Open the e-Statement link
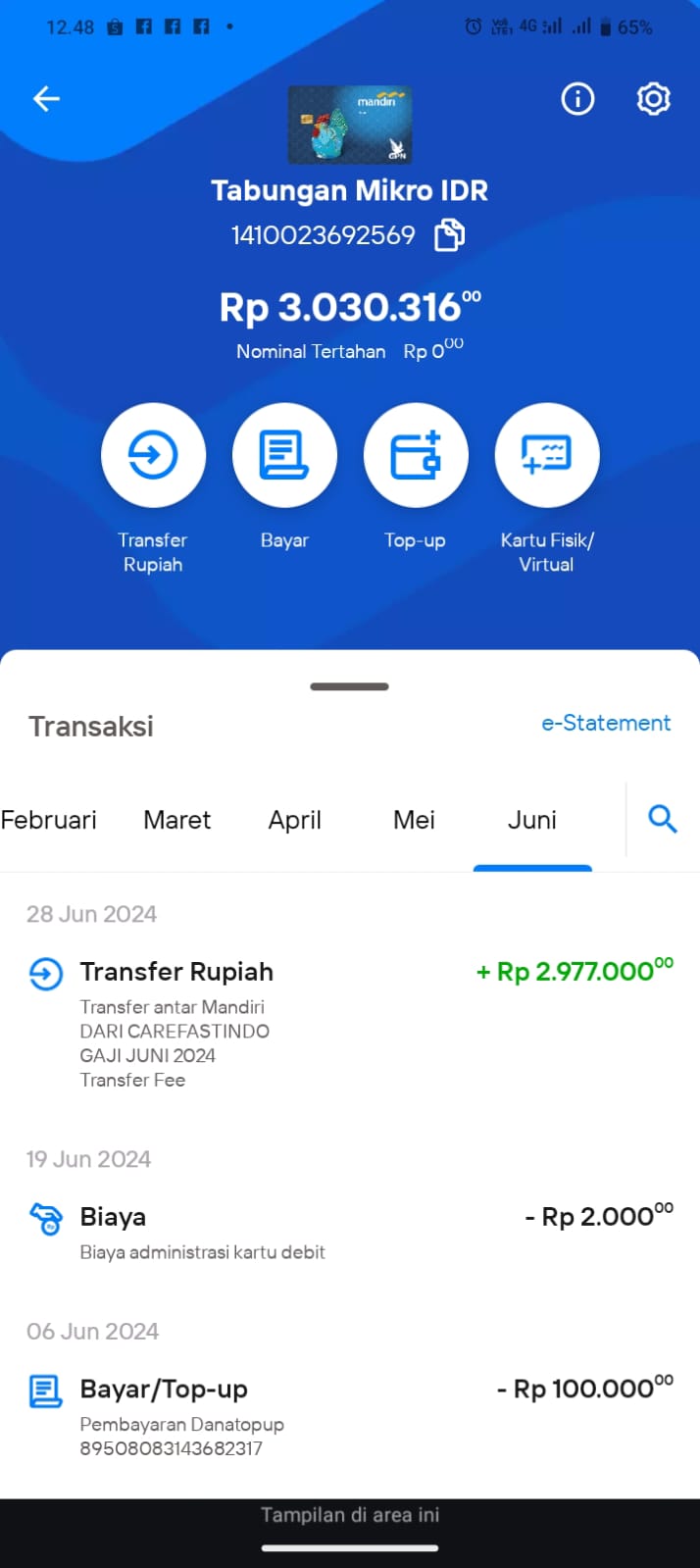The image size is (700, 1568). [x=606, y=723]
